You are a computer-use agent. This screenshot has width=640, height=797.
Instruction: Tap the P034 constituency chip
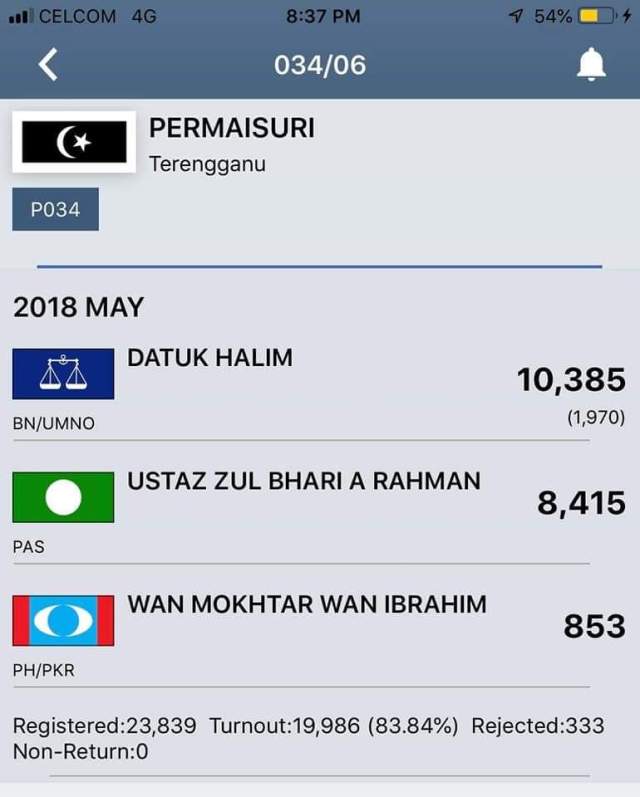pos(56,211)
